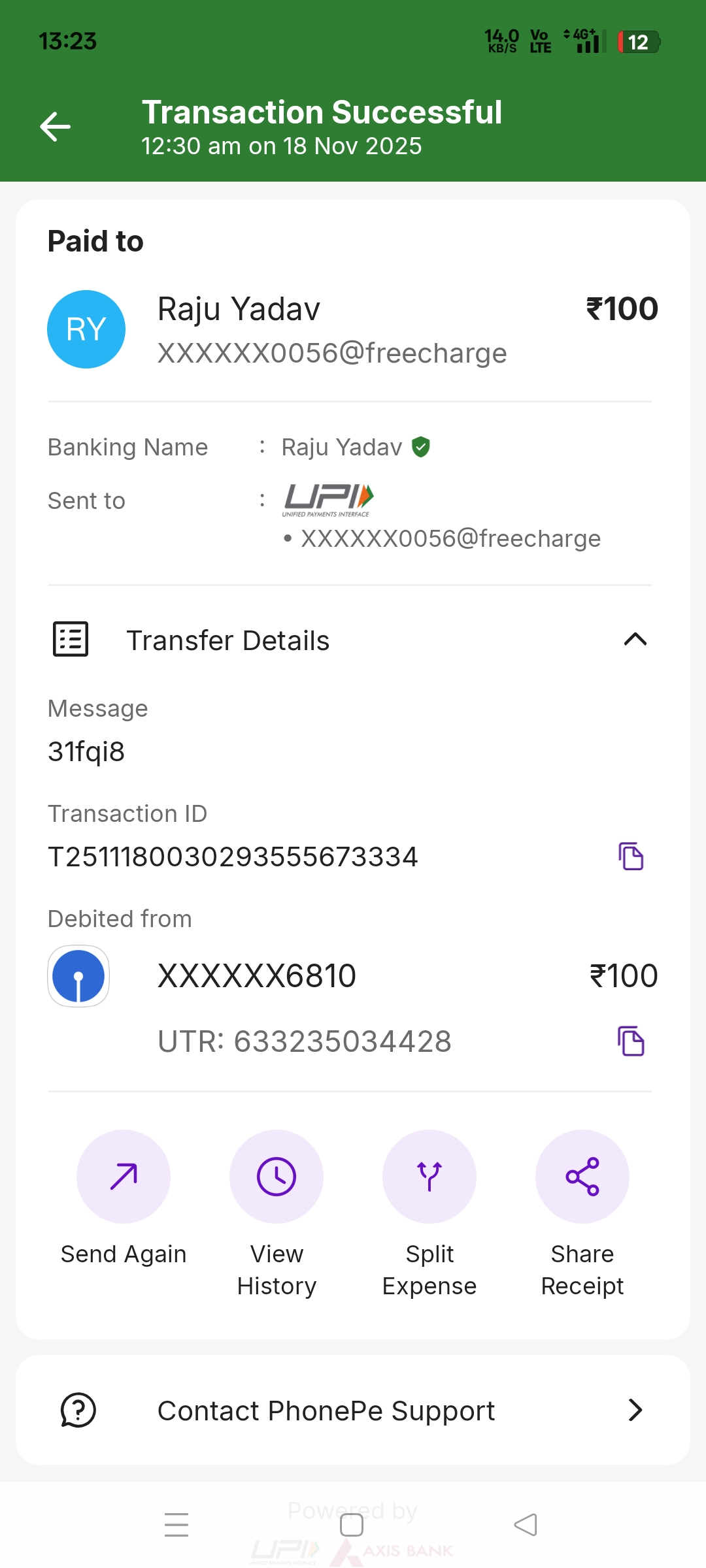This screenshot has width=706, height=1568.
Task: Copy the Transaction ID
Action: point(631,856)
